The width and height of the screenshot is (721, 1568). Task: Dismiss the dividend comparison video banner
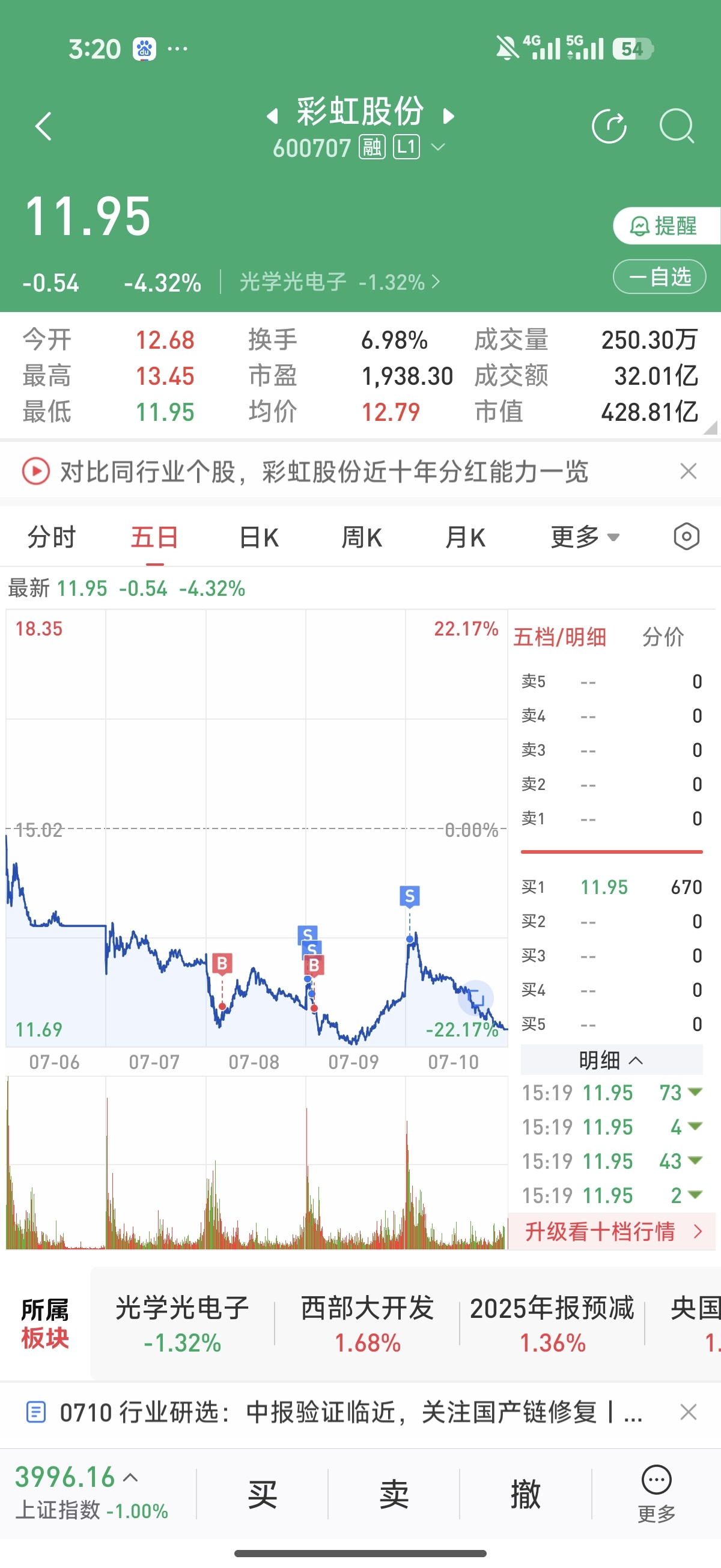[688, 471]
